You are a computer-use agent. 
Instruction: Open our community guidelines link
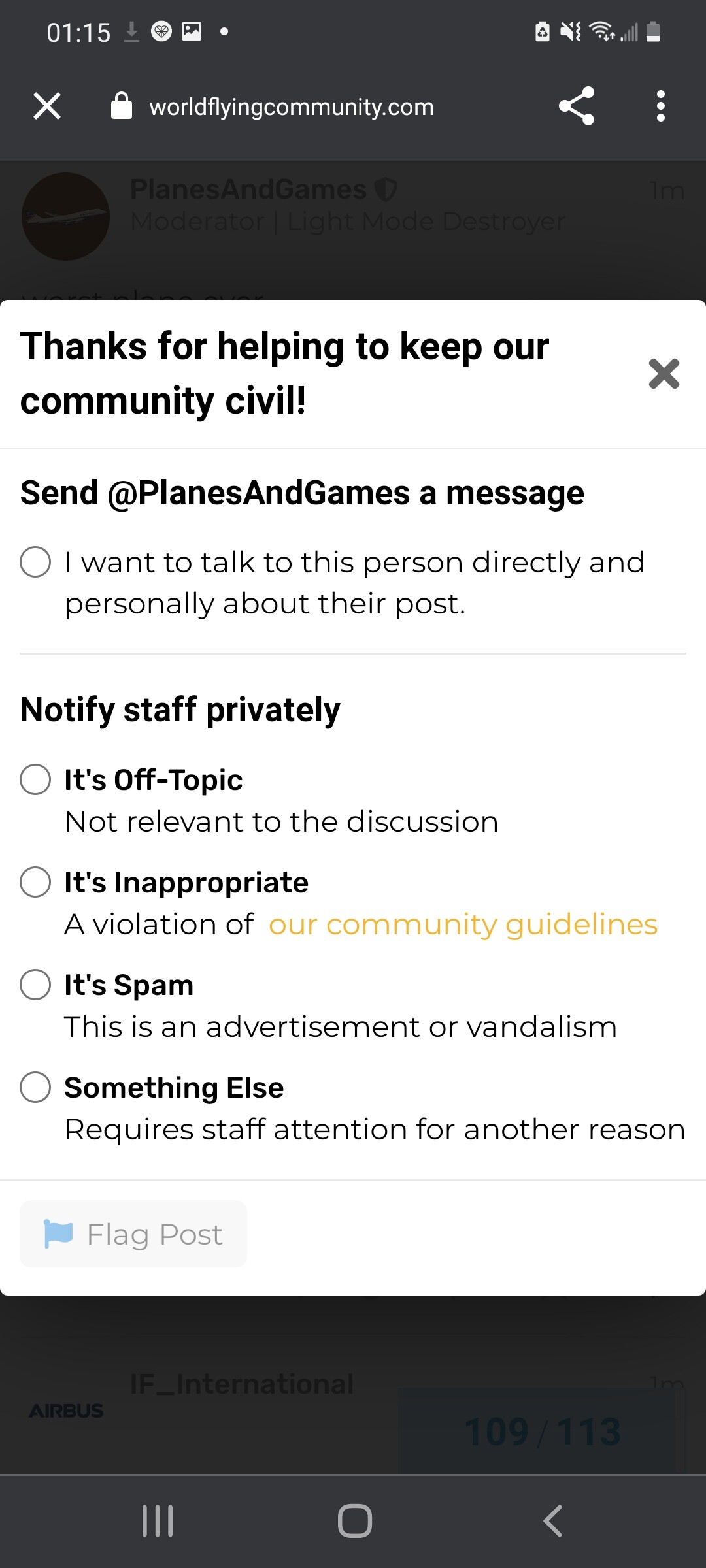tap(463, 924)
